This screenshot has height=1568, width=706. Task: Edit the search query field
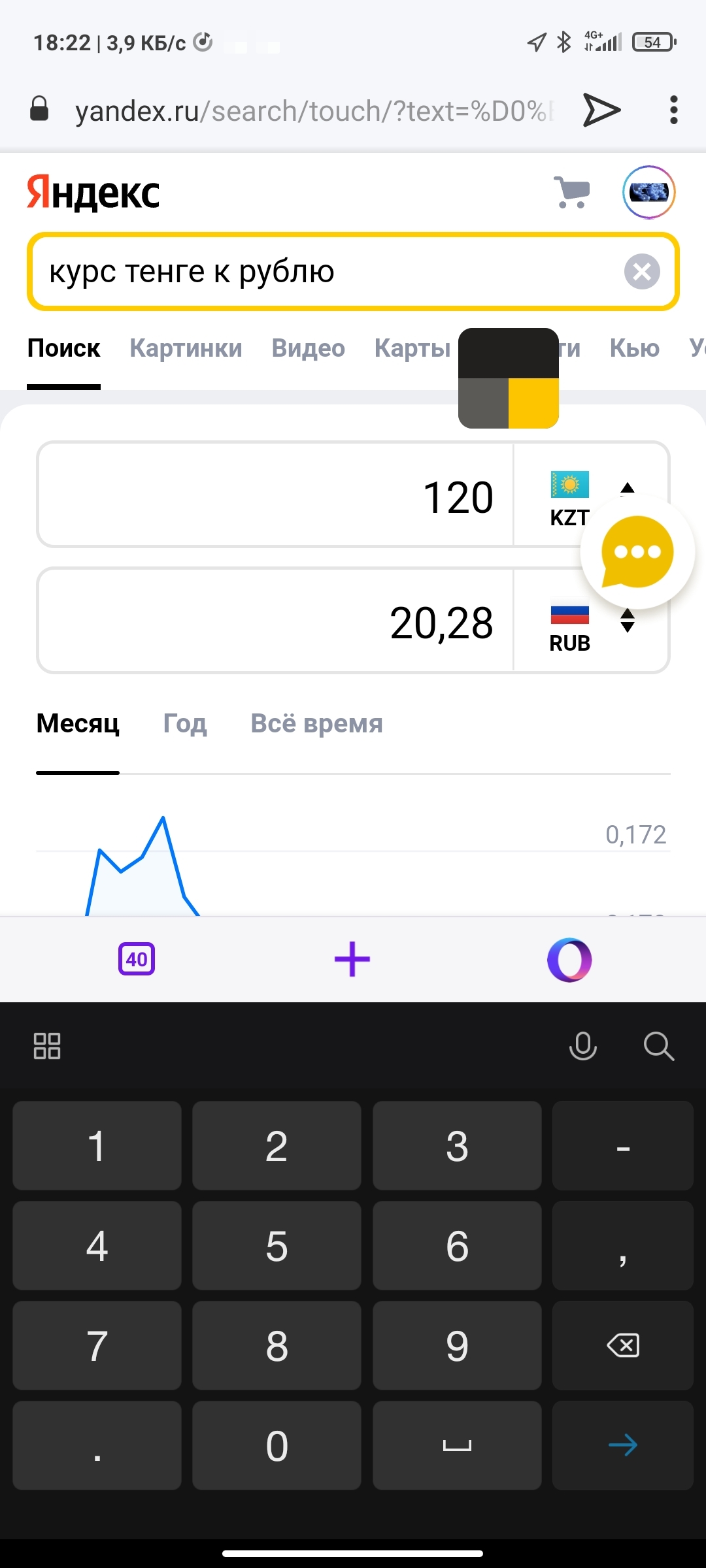tap(327, 271)
